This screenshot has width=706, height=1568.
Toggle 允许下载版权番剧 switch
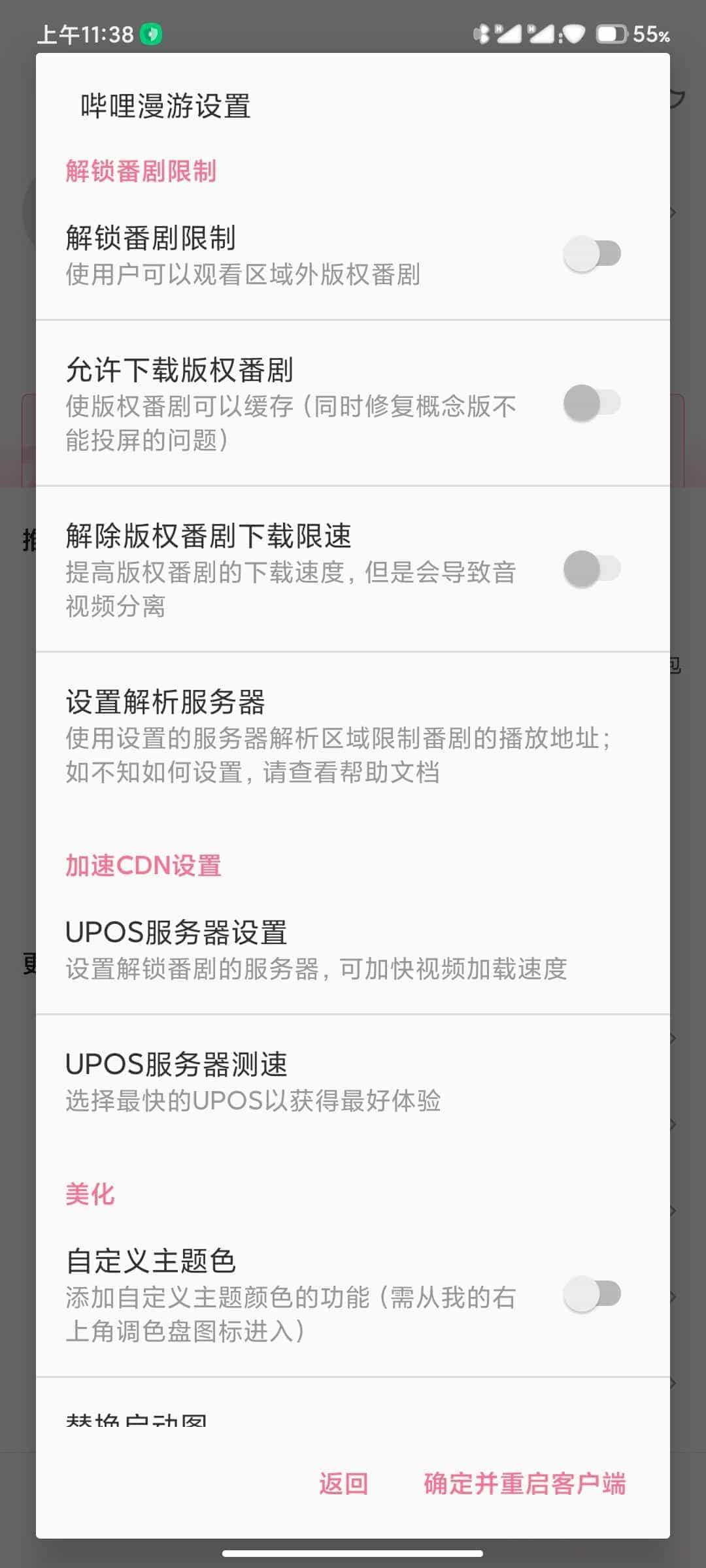click(x=592, y=402)
